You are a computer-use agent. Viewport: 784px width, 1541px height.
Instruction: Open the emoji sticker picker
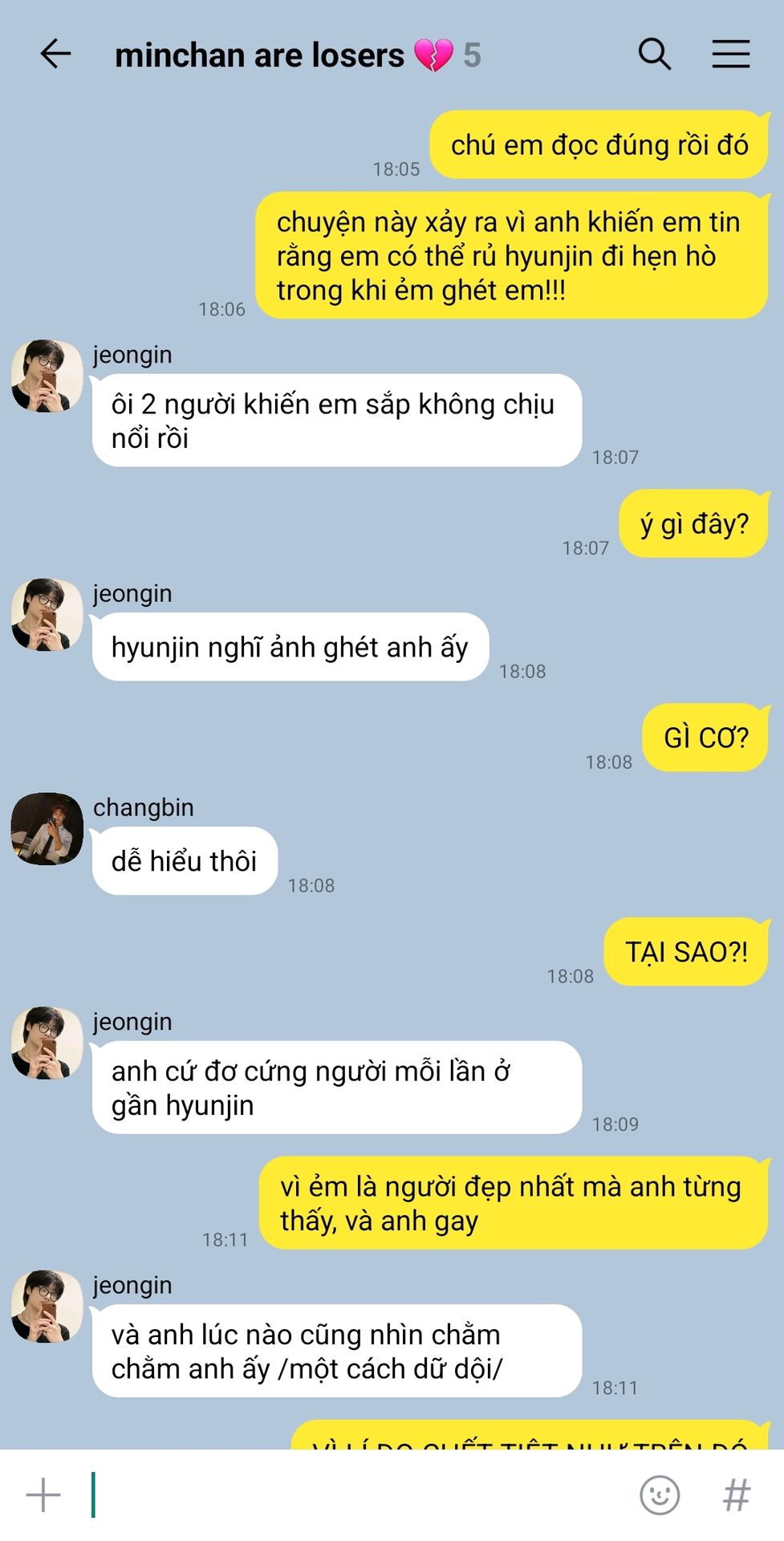point(660,1495)
